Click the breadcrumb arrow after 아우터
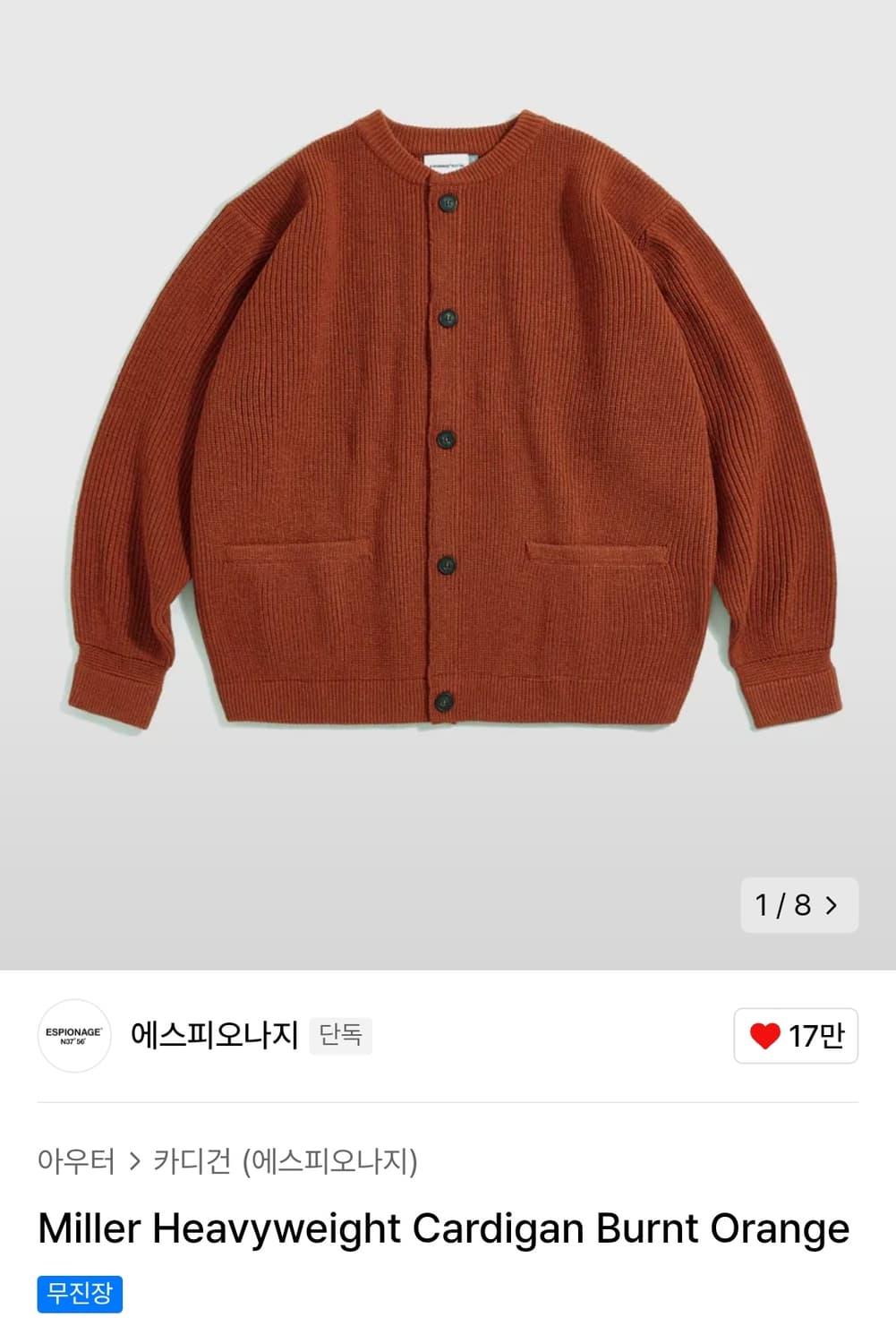Viewport: 896px width, 1343px height. pyautogui.click(x=135, y=1159)
